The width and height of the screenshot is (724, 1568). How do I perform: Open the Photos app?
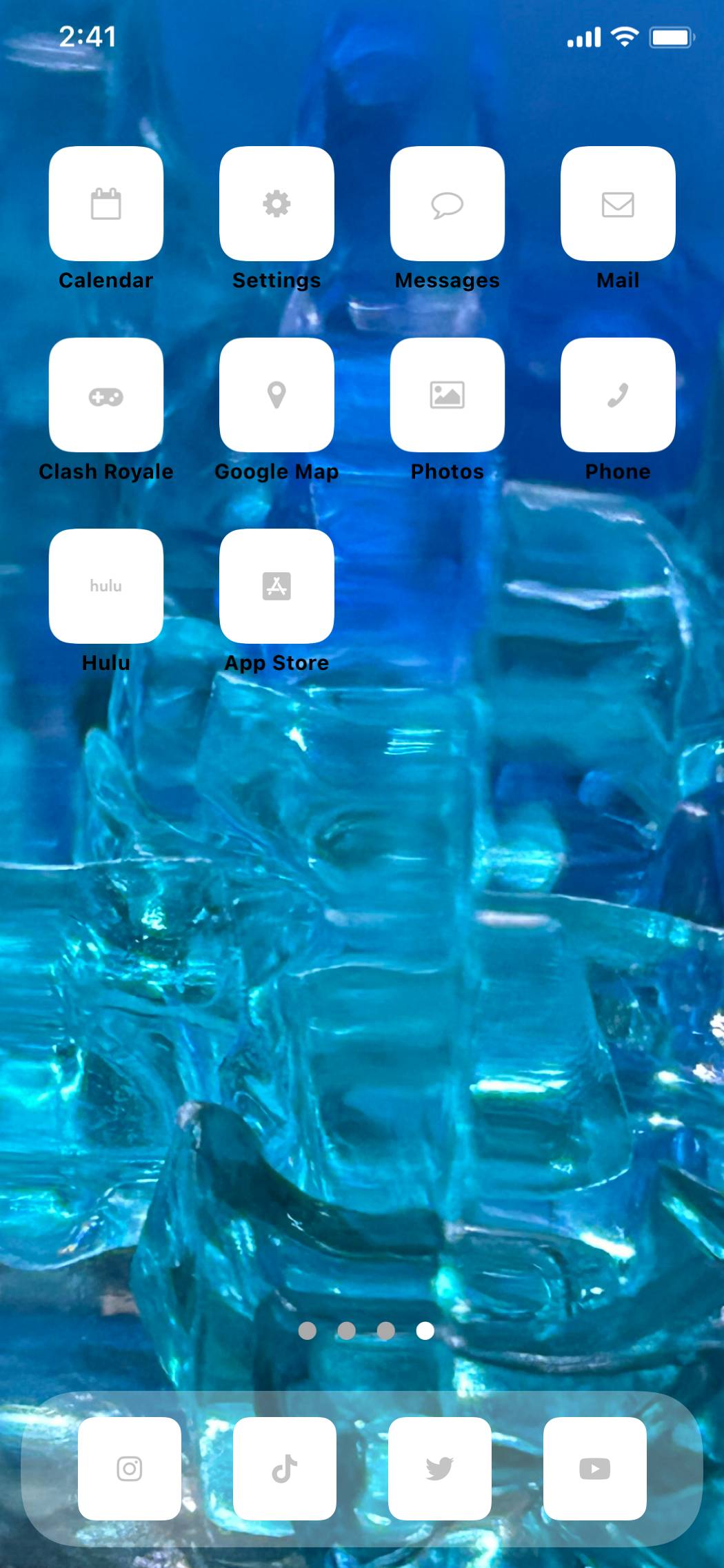[x=447, y=395]
